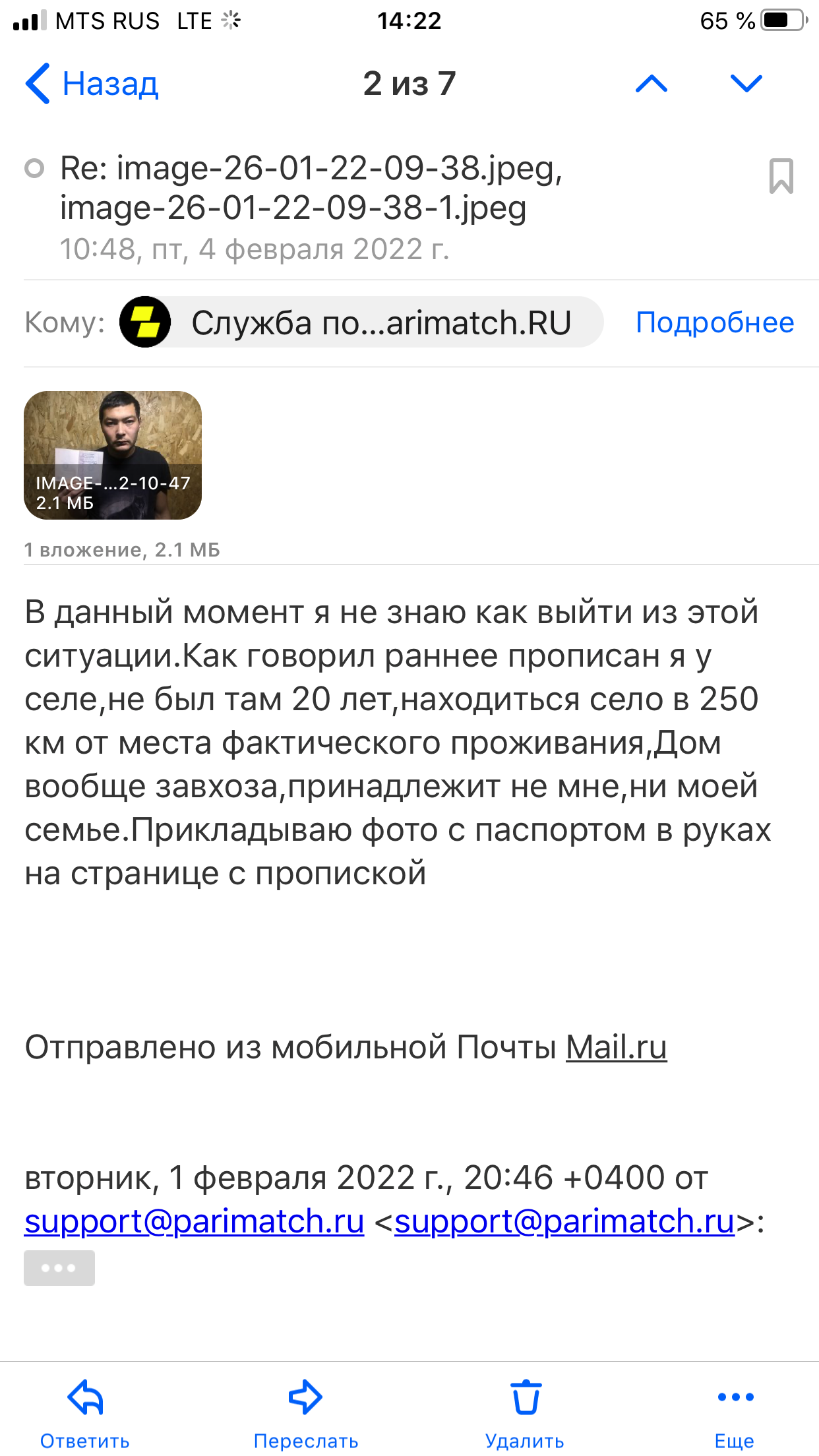819x1456 pixels.
Task: Open the recipient chip Служба по...arimatch.RU
Action: [x=361, y=322]
